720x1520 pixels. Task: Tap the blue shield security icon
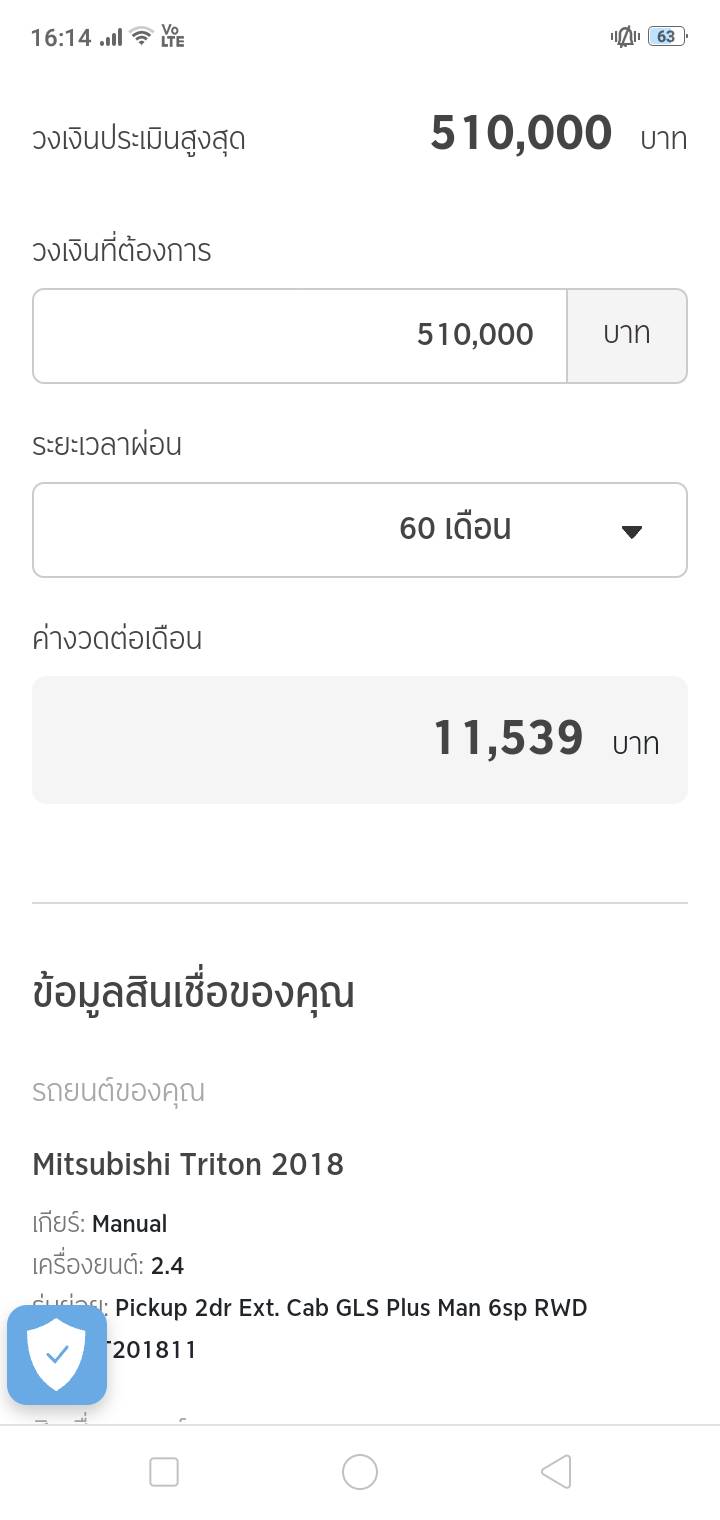(x=57, y=1355)
